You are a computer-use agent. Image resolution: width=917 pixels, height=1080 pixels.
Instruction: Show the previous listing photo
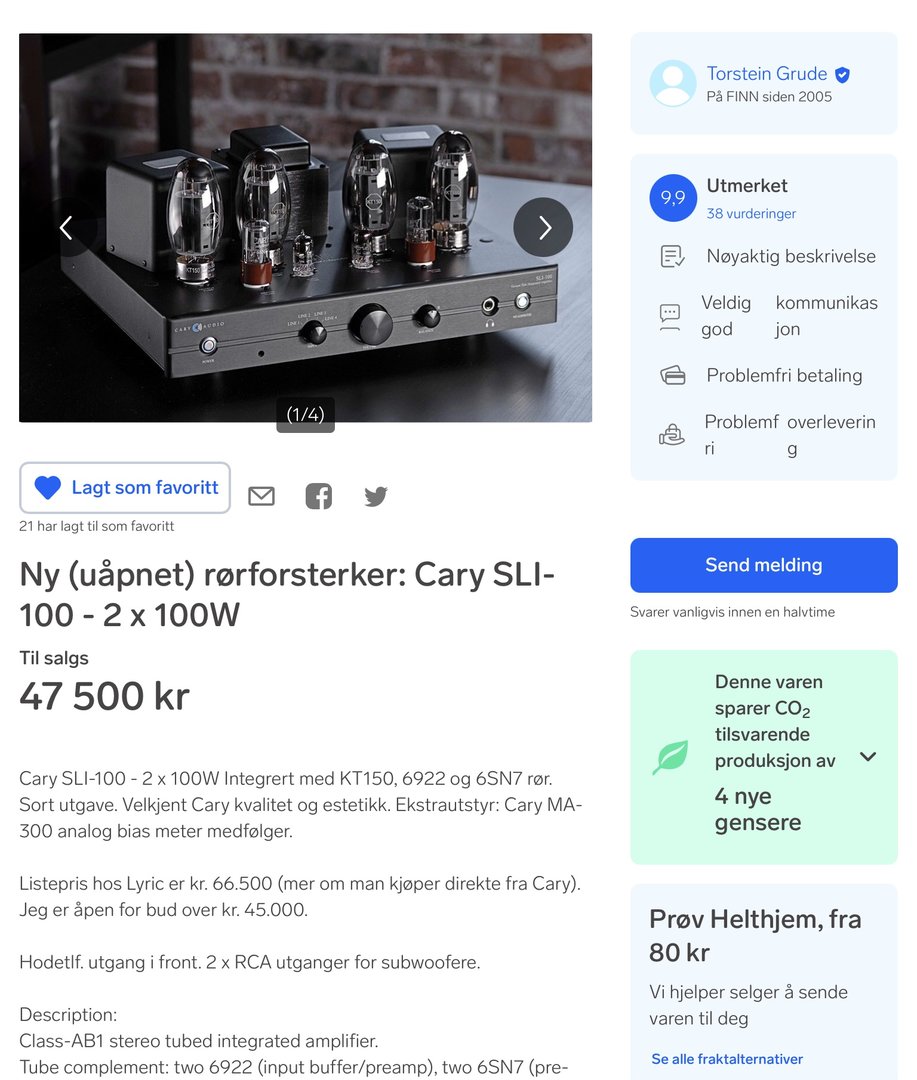(x=67, y=228)
